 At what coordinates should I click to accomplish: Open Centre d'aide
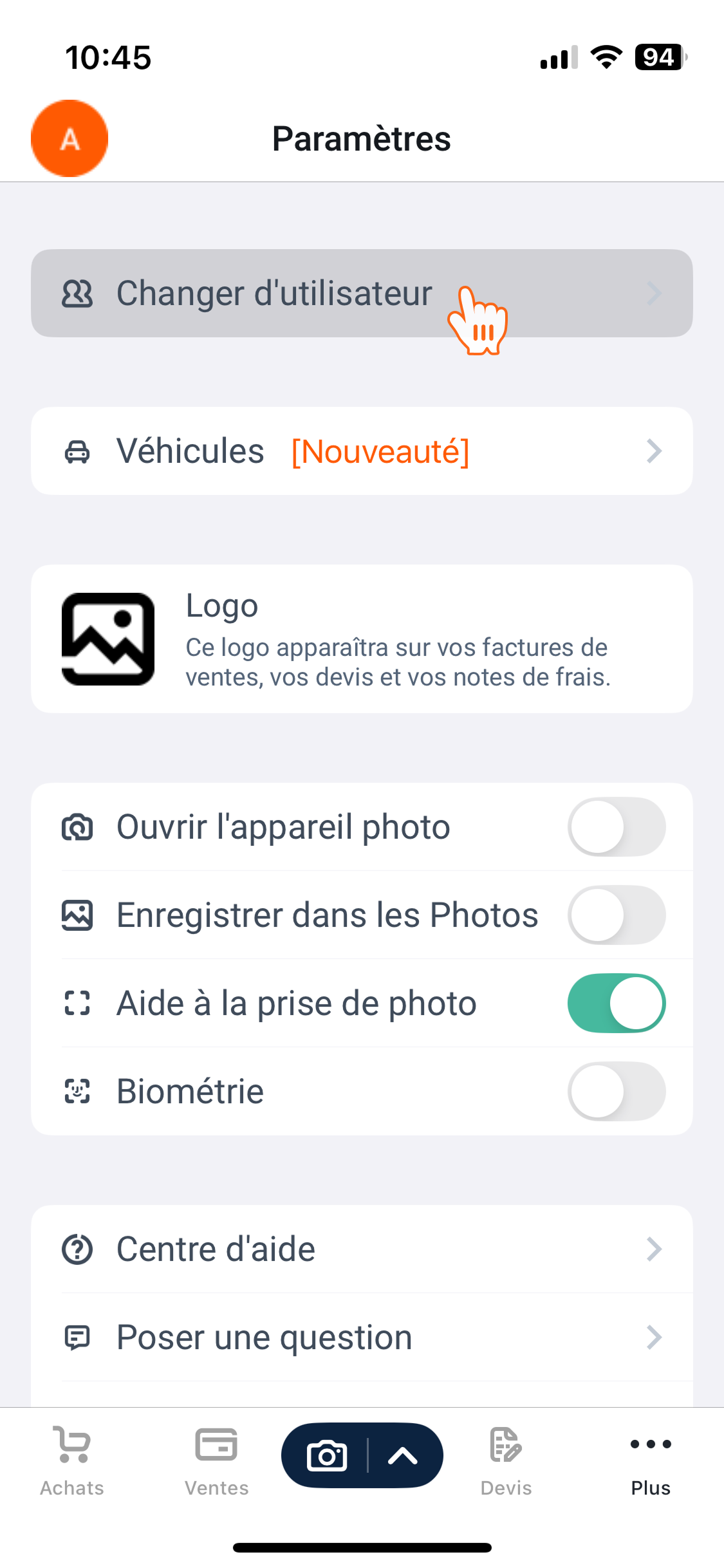(362, 1249)
